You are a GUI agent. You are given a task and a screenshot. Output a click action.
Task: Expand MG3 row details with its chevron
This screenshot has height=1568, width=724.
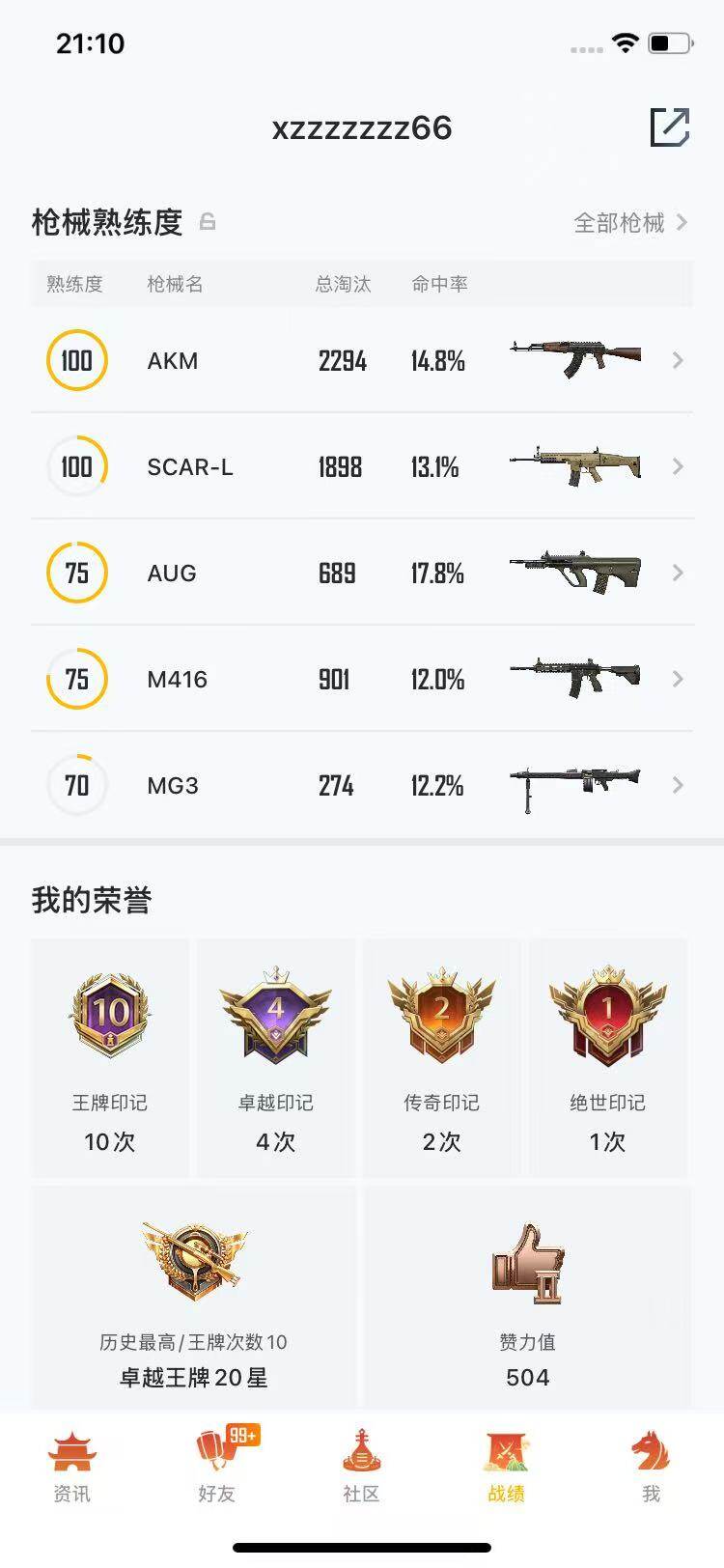[677, 785]
